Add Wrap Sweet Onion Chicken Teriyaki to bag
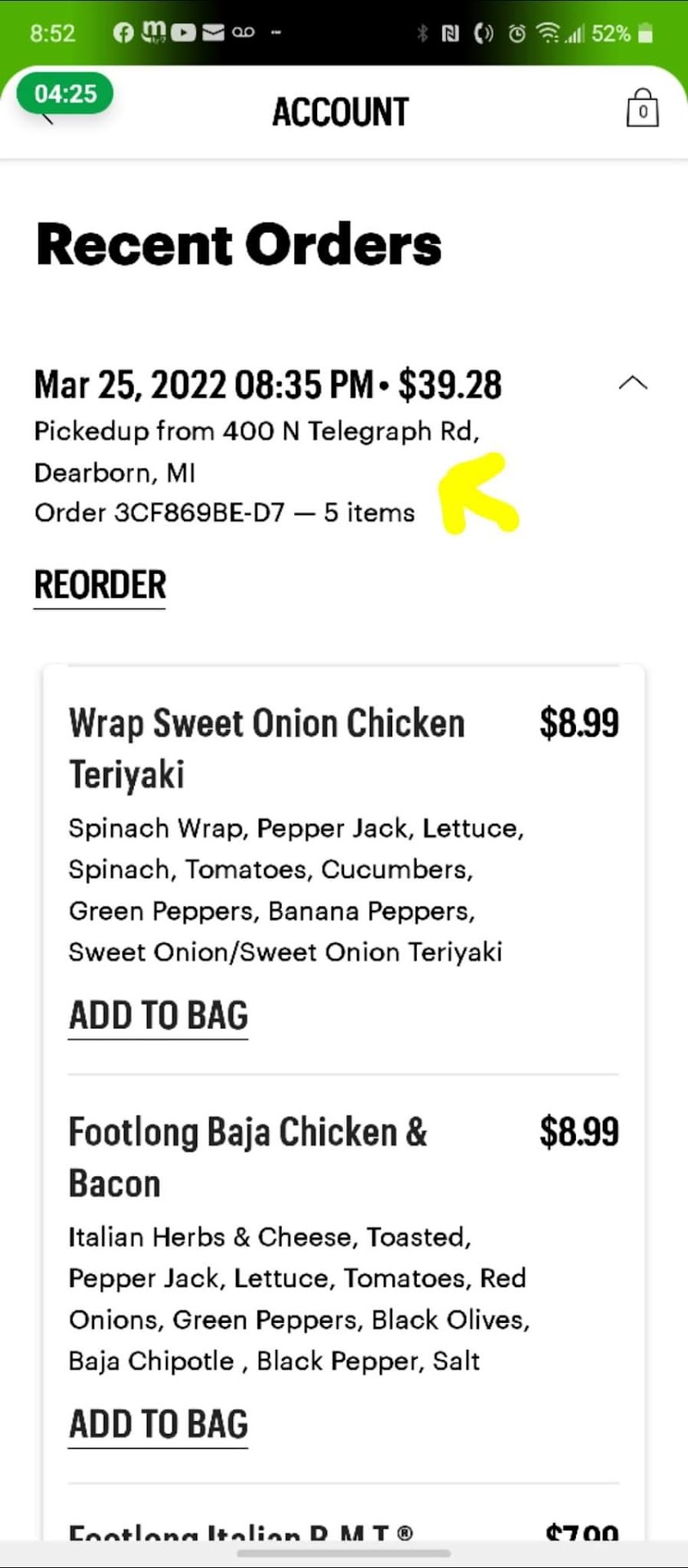The width and height of the screenshot is (688, 1568). coord(158,1015)
